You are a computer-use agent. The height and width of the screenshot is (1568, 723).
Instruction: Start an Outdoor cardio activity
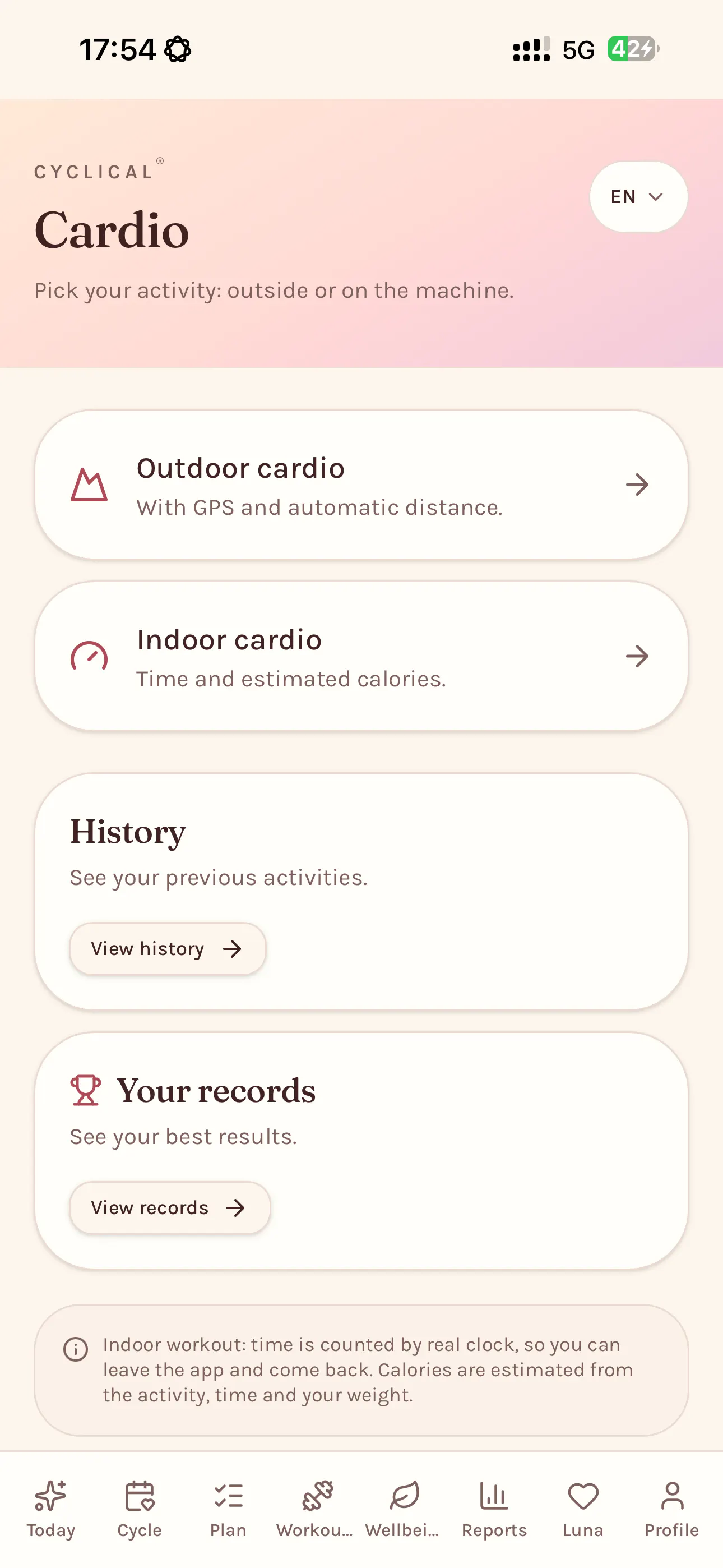361,485
